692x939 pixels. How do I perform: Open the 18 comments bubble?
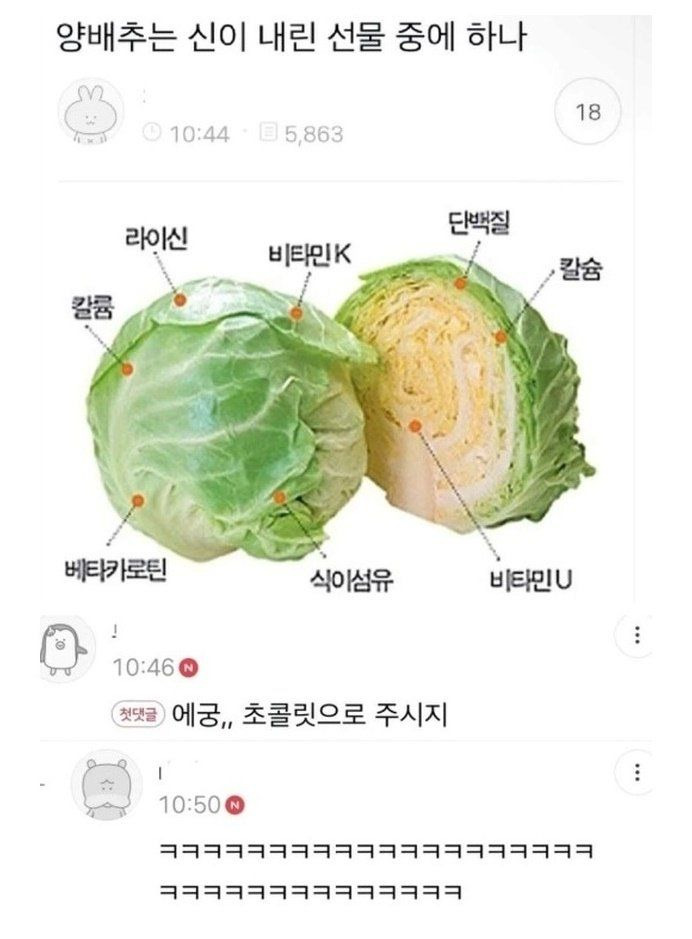589,112
